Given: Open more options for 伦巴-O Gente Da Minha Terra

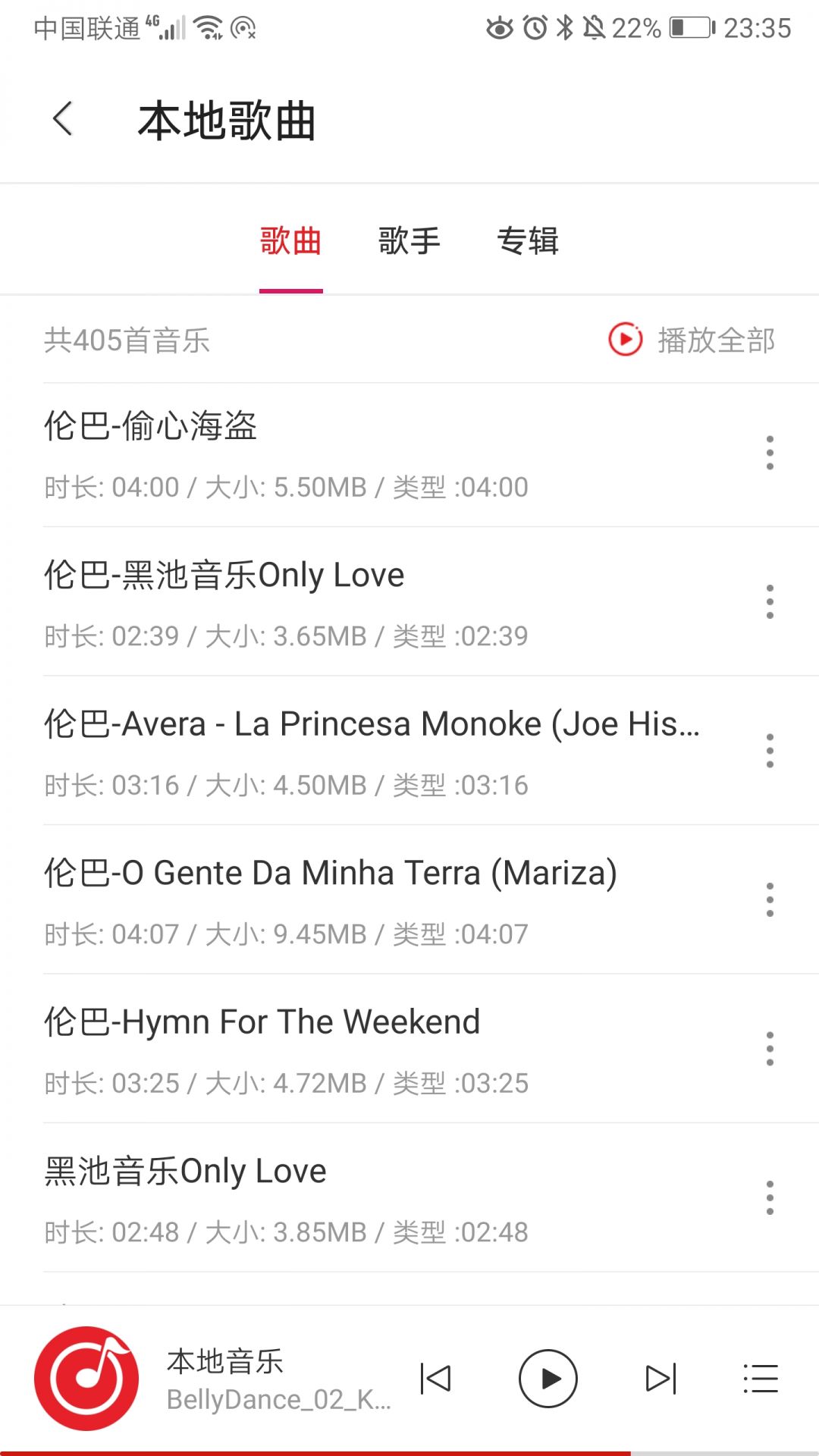Looking at the screenshot, I should click(770, 899).
